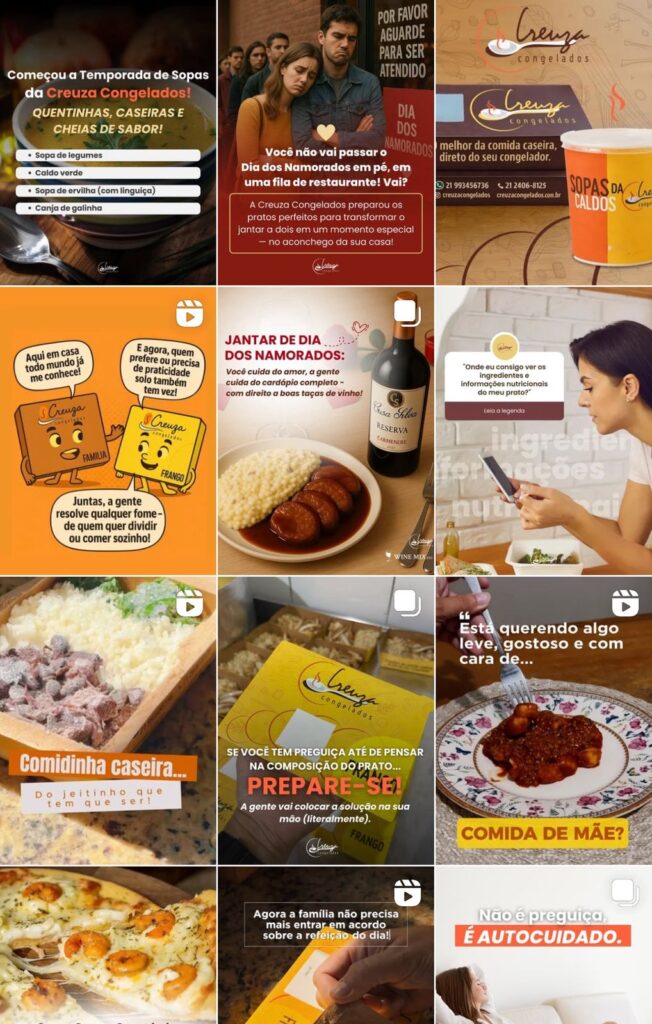Image resolution: width=652 pixels, height=1024 pixels.
Task: Play the reel with cartoon Família and Frango boxes
Action: click(108, 430)
